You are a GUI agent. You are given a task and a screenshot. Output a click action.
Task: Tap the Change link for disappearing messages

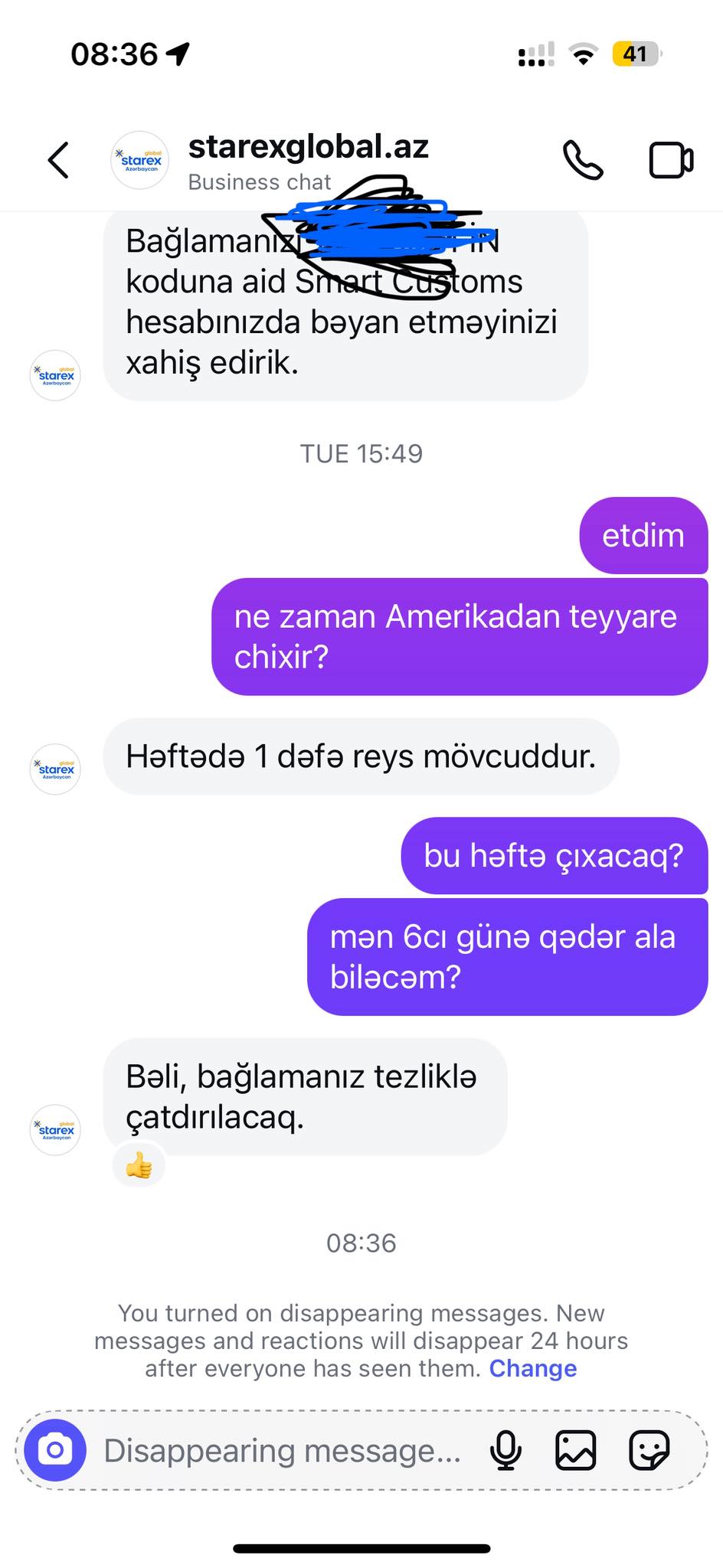tap(533, 1368)
